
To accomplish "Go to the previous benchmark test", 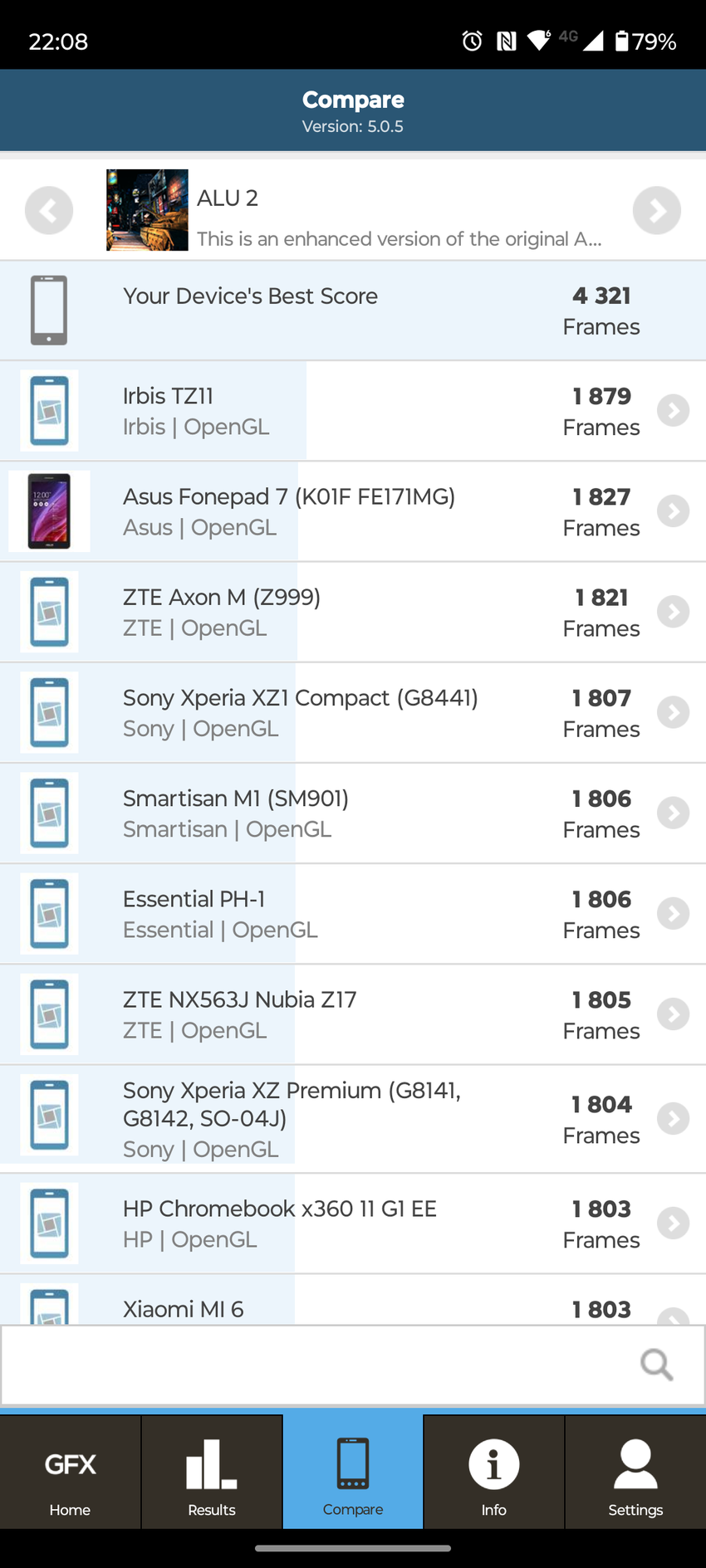I will [x=49, y=210].
